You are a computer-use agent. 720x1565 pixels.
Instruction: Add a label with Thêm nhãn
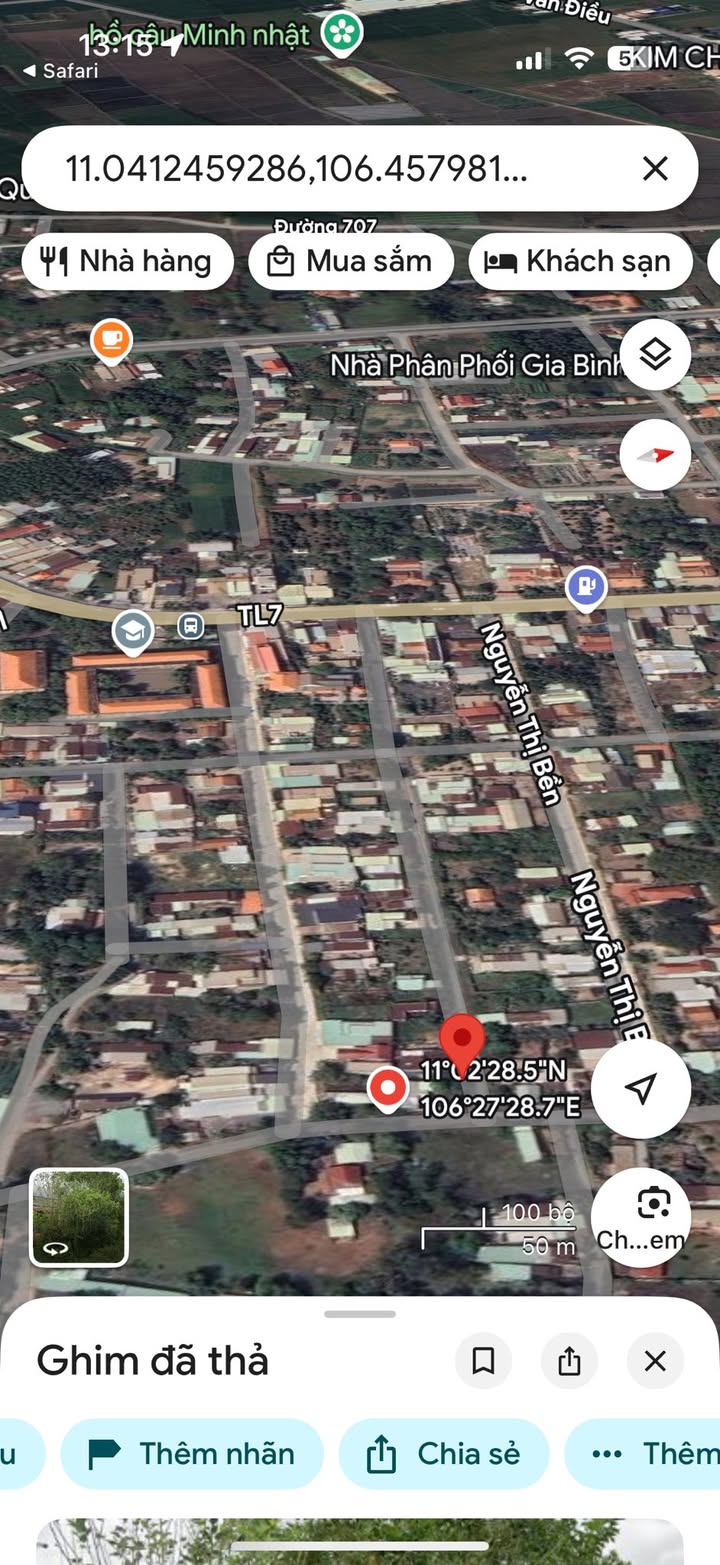(x=192, y=1454)
